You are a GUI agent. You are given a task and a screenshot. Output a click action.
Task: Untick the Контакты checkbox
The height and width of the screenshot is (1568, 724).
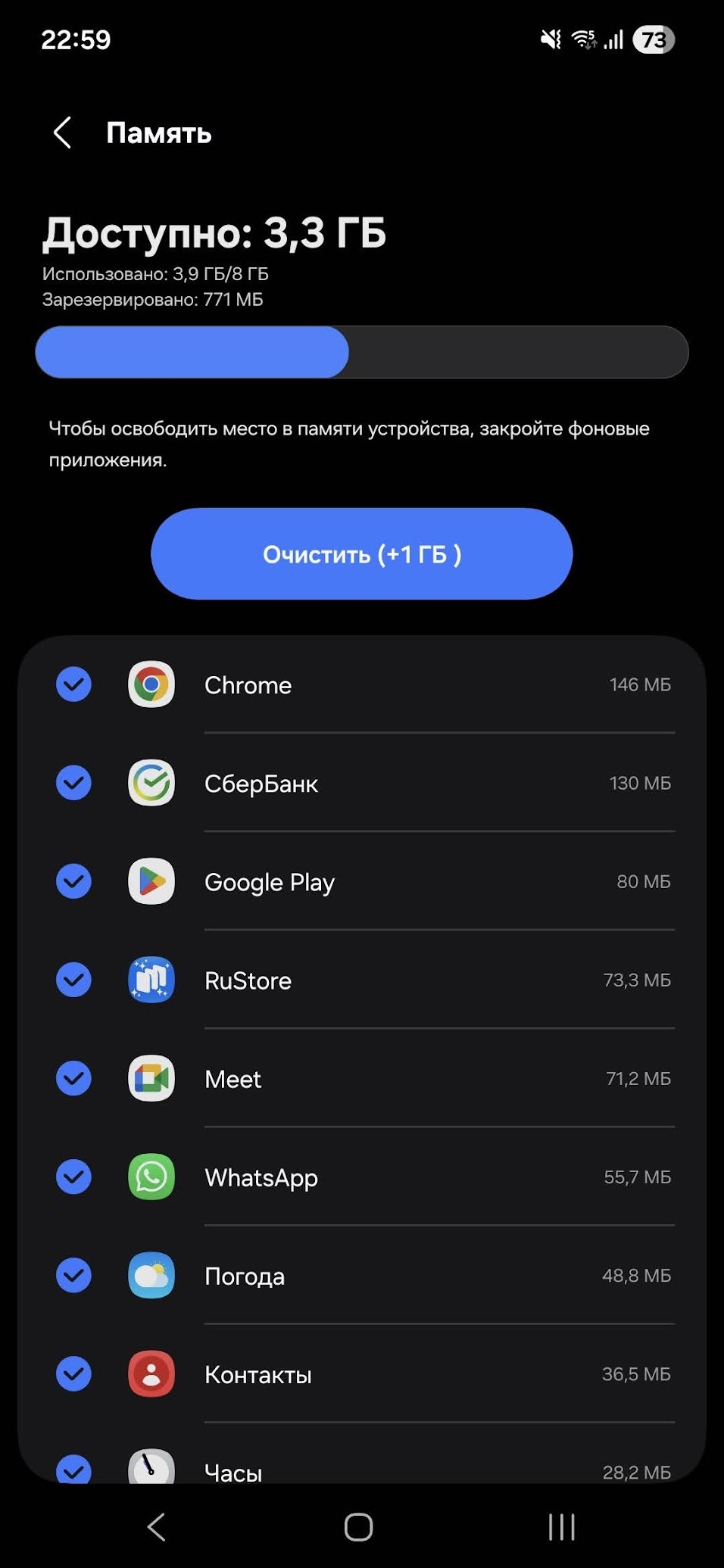coord(74,1373)
